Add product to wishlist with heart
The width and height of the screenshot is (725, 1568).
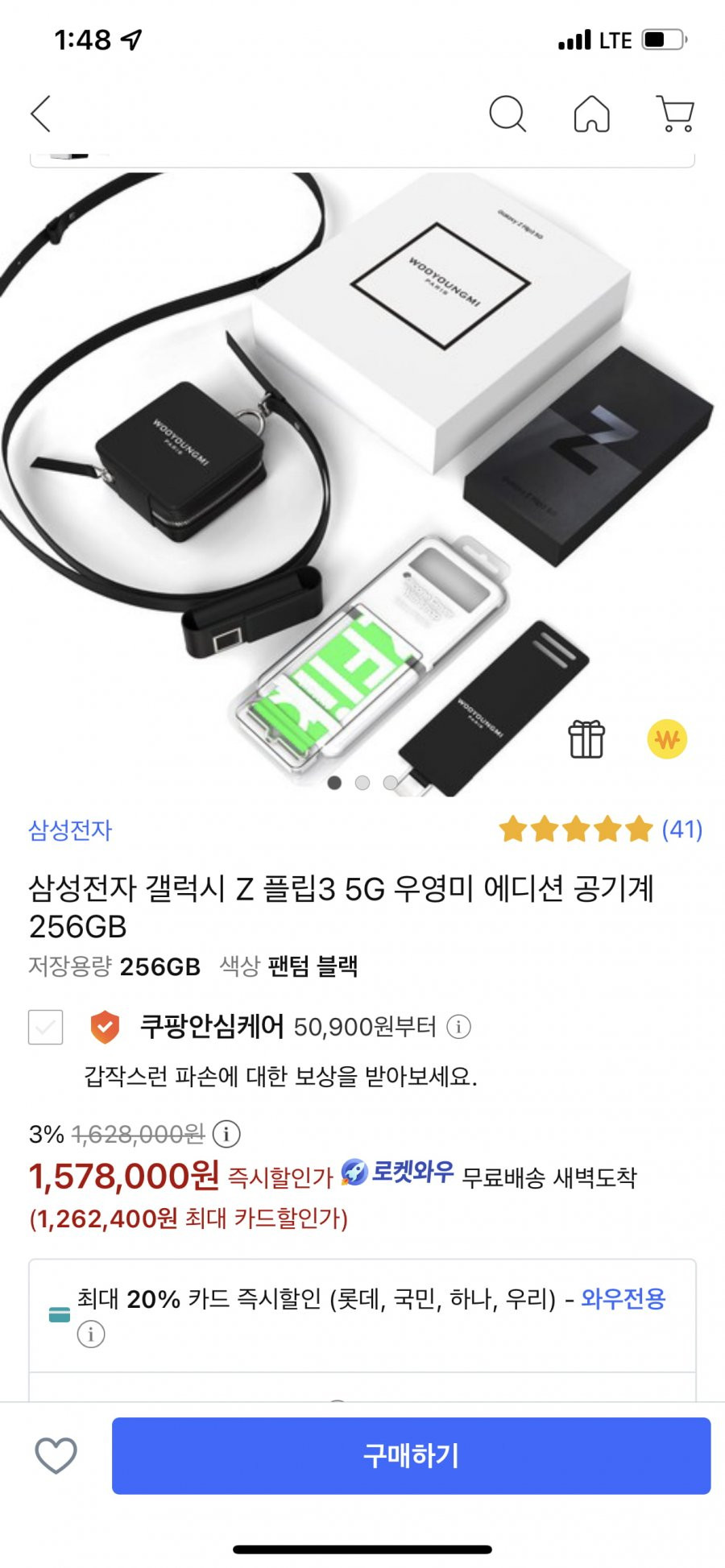[56, 1455]
